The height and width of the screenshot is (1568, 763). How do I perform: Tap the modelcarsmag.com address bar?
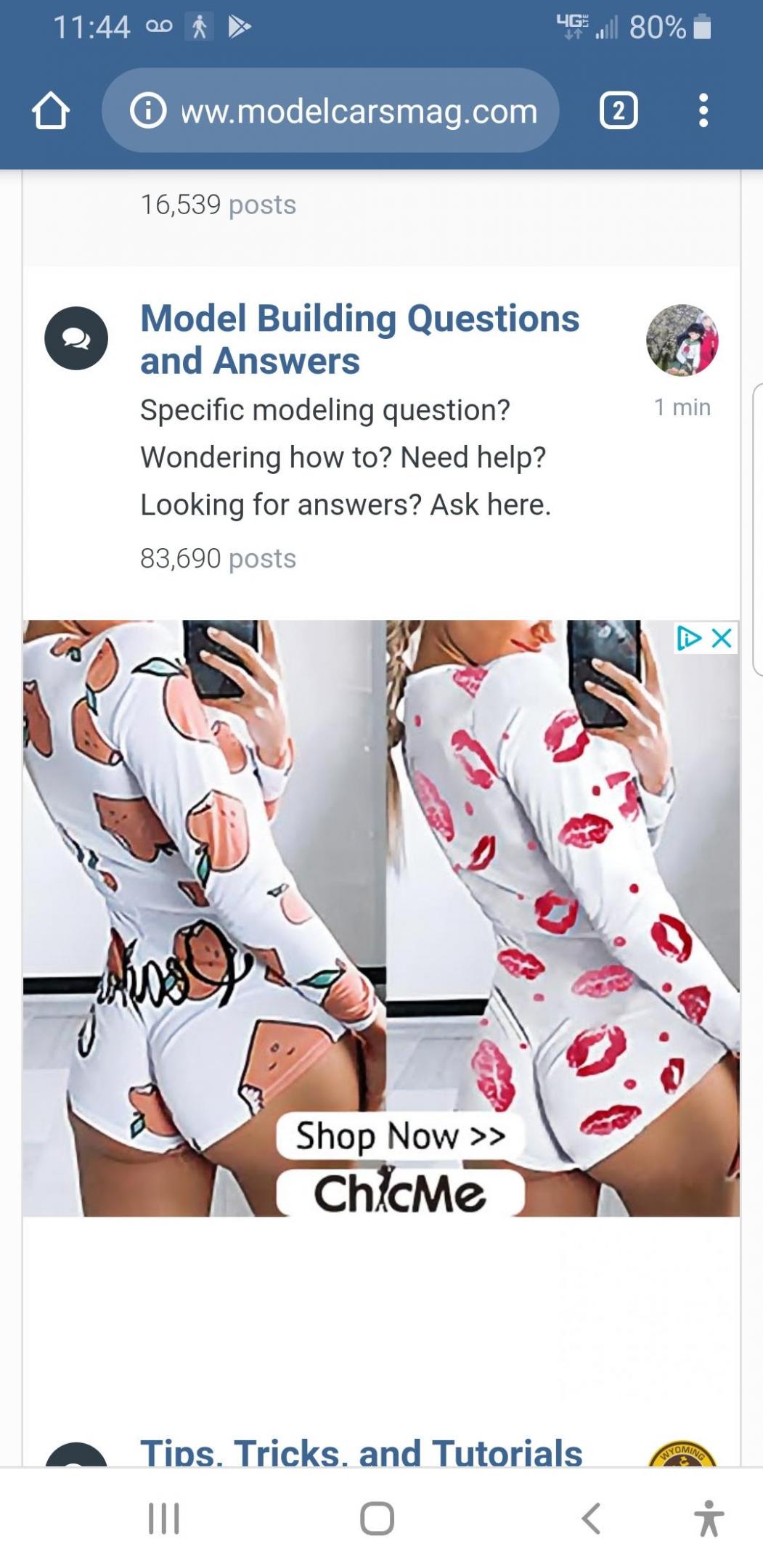[x=358, y=111]
